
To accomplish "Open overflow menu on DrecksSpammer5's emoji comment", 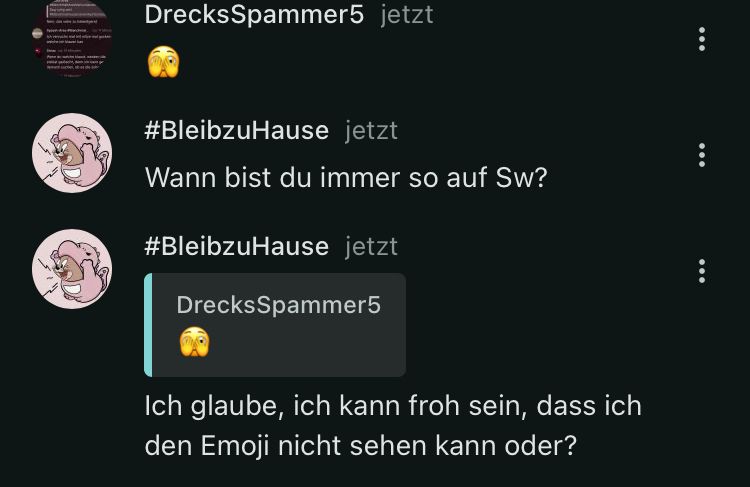I will click(x=702, y=39).
